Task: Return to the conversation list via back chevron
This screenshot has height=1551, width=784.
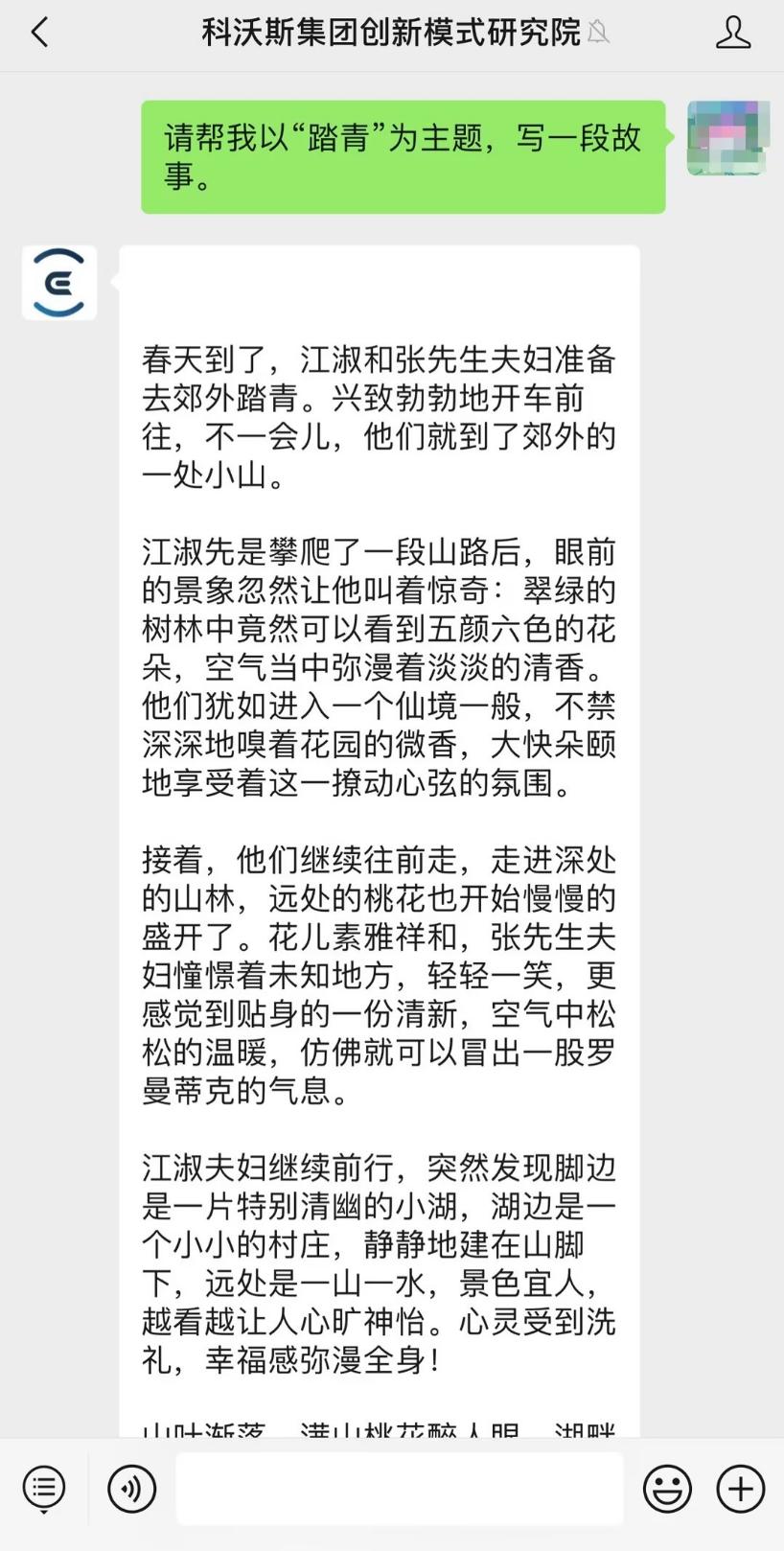Action: (x=38, y=32)
